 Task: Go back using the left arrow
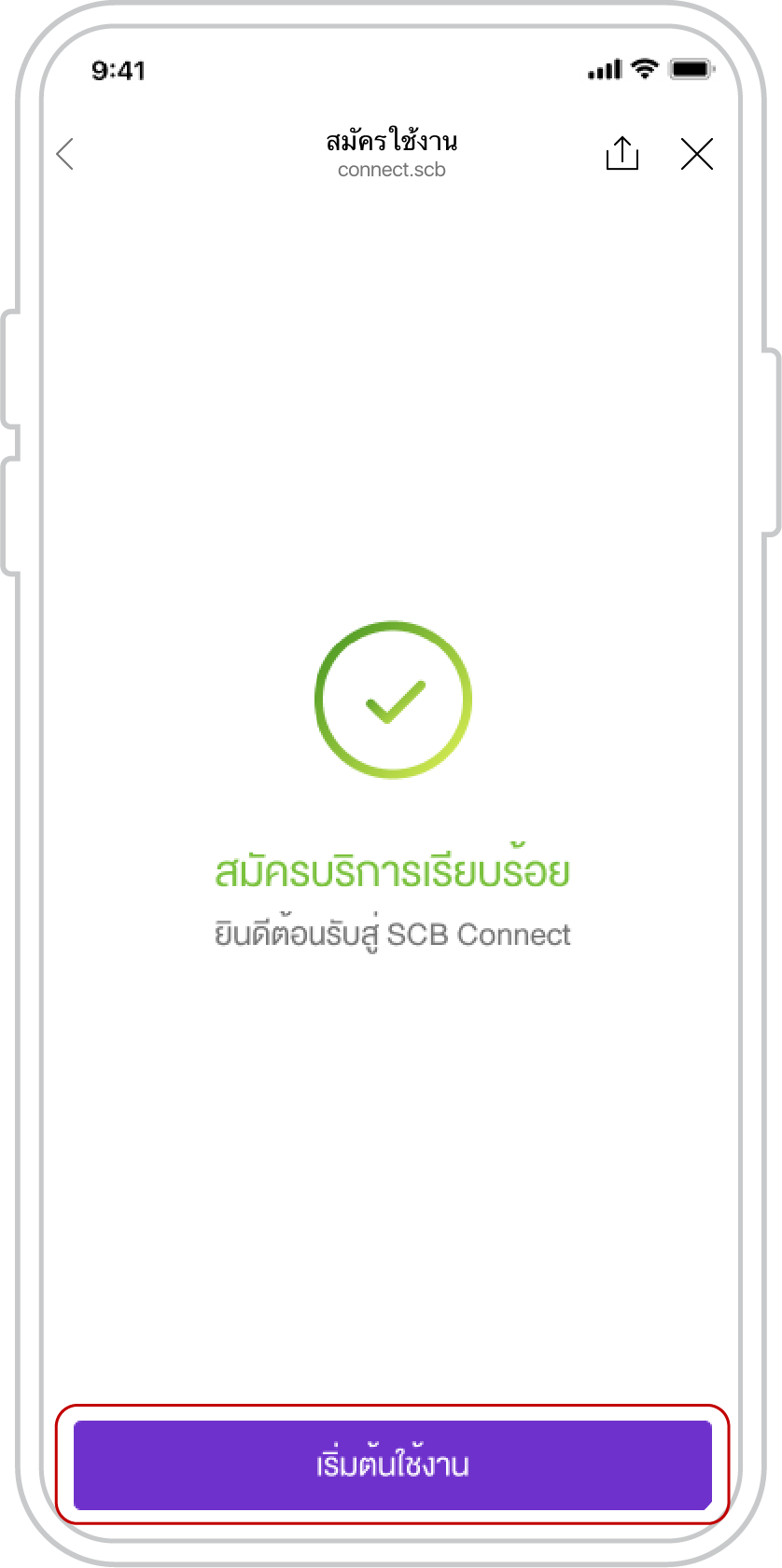point(64,154)
